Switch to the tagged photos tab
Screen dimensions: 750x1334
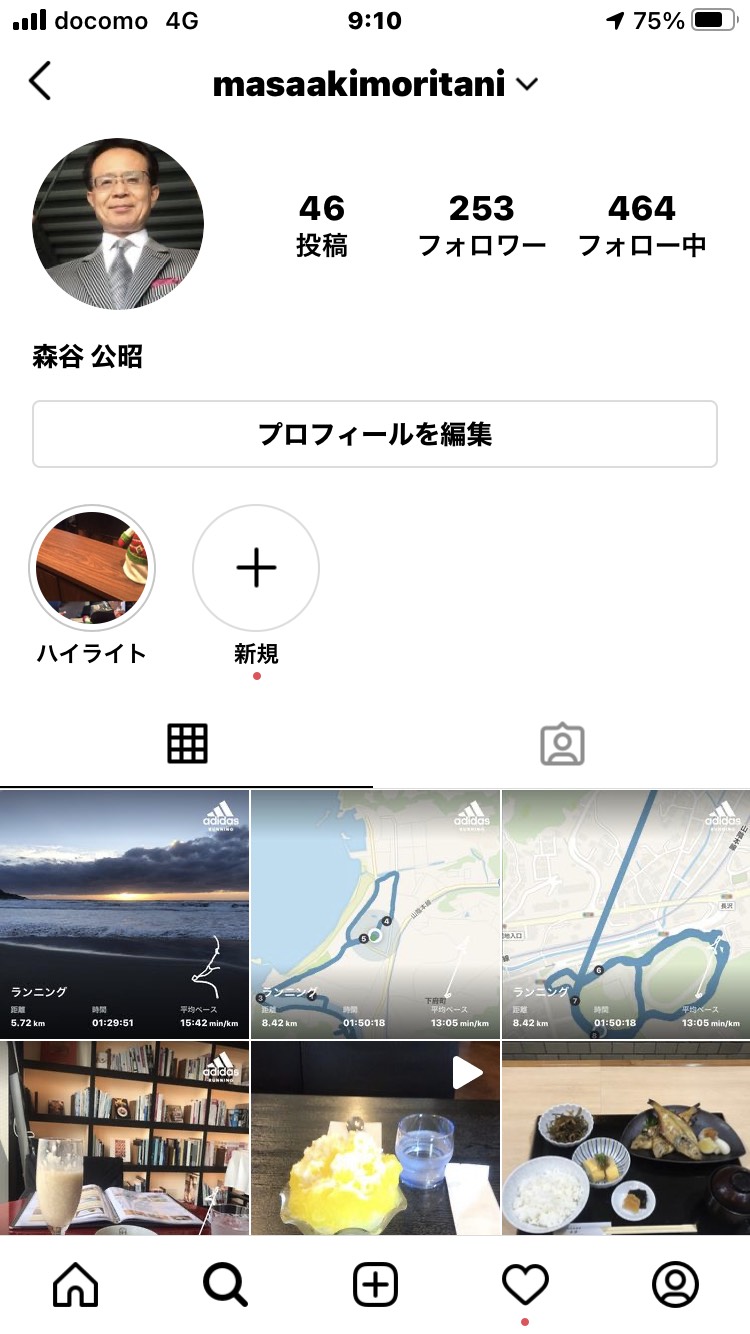(x=562, y=744)
